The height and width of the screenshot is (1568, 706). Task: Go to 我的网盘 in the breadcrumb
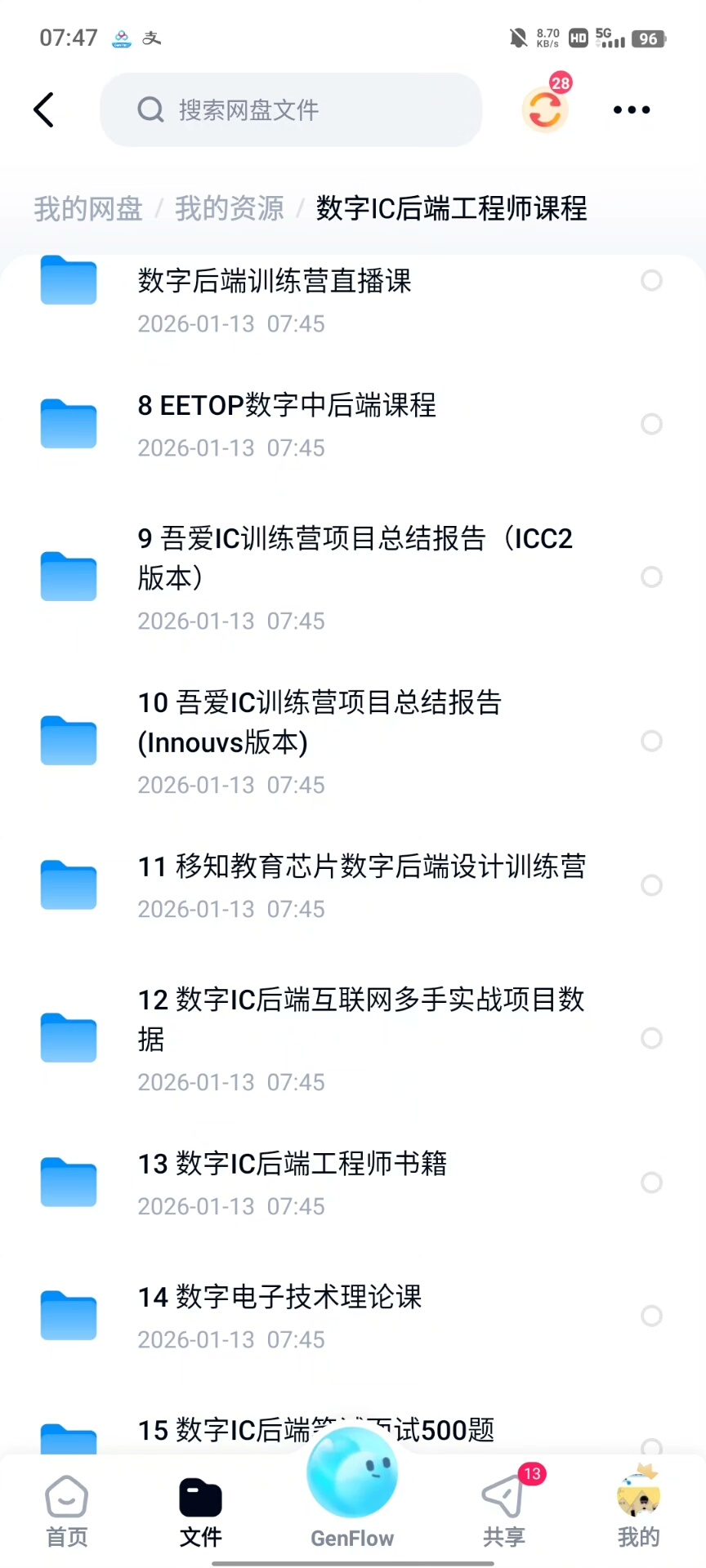[88, 209]
